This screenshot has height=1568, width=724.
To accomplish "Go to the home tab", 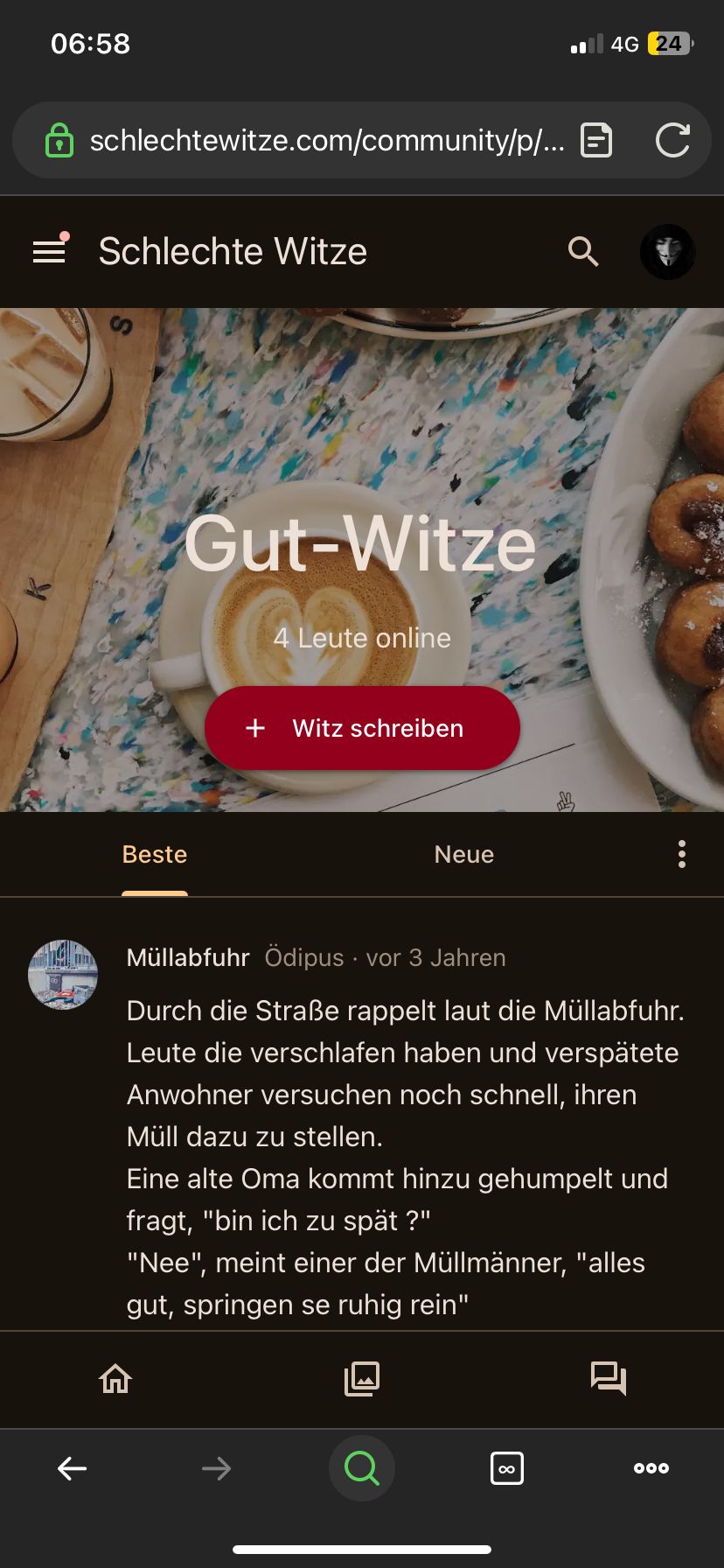I will click(115, 1379).
